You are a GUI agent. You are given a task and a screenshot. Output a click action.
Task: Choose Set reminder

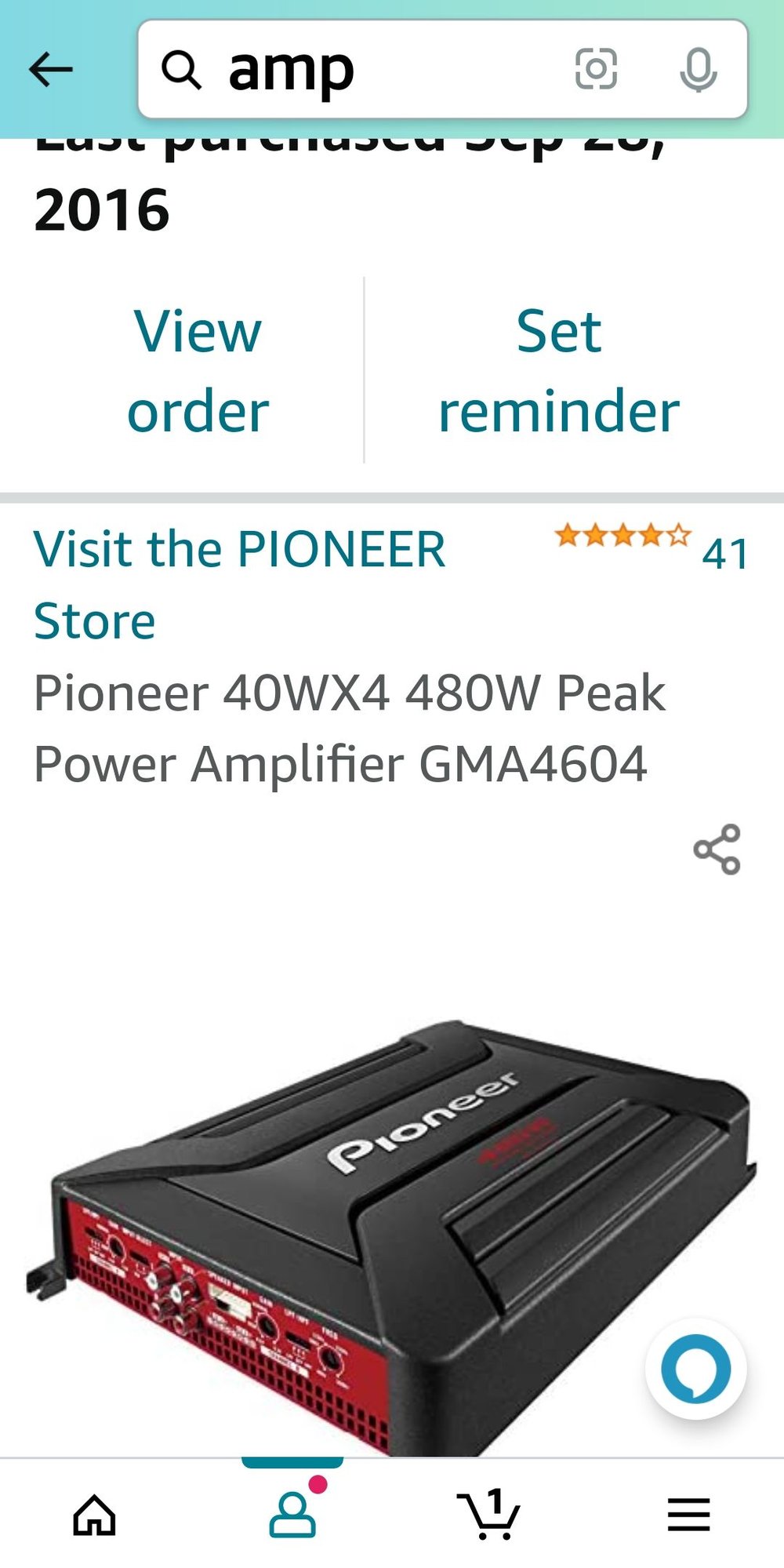559,370
